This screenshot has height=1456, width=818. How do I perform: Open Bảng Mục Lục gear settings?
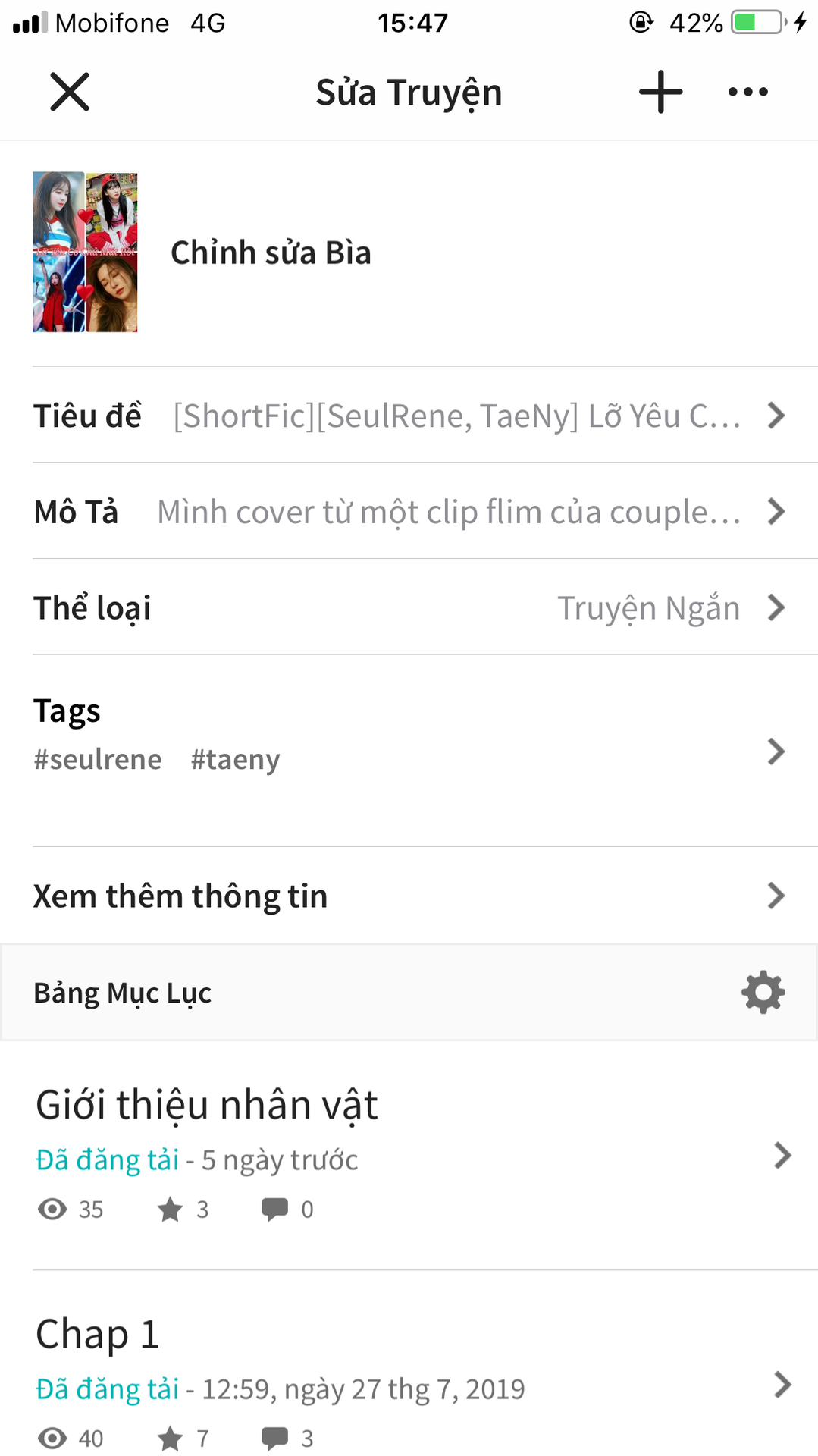763,992
